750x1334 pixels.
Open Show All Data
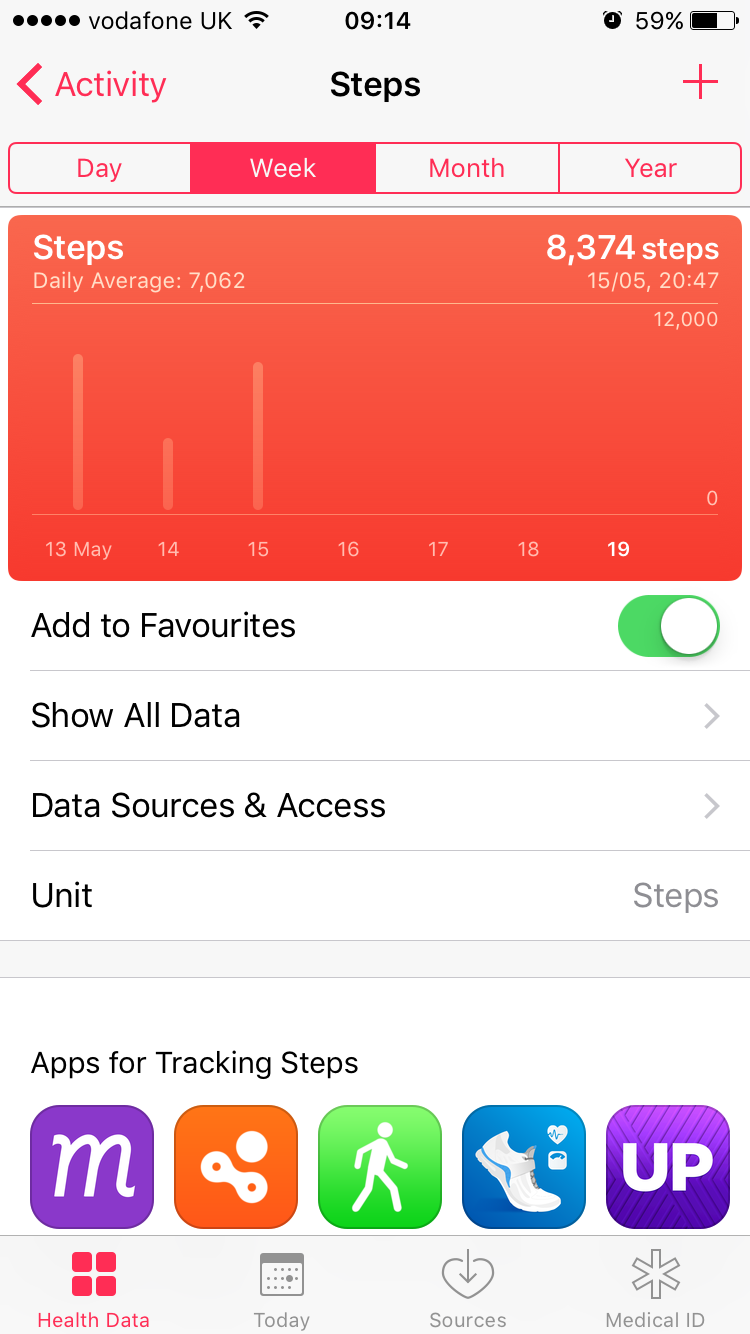[x=375, y=716]
